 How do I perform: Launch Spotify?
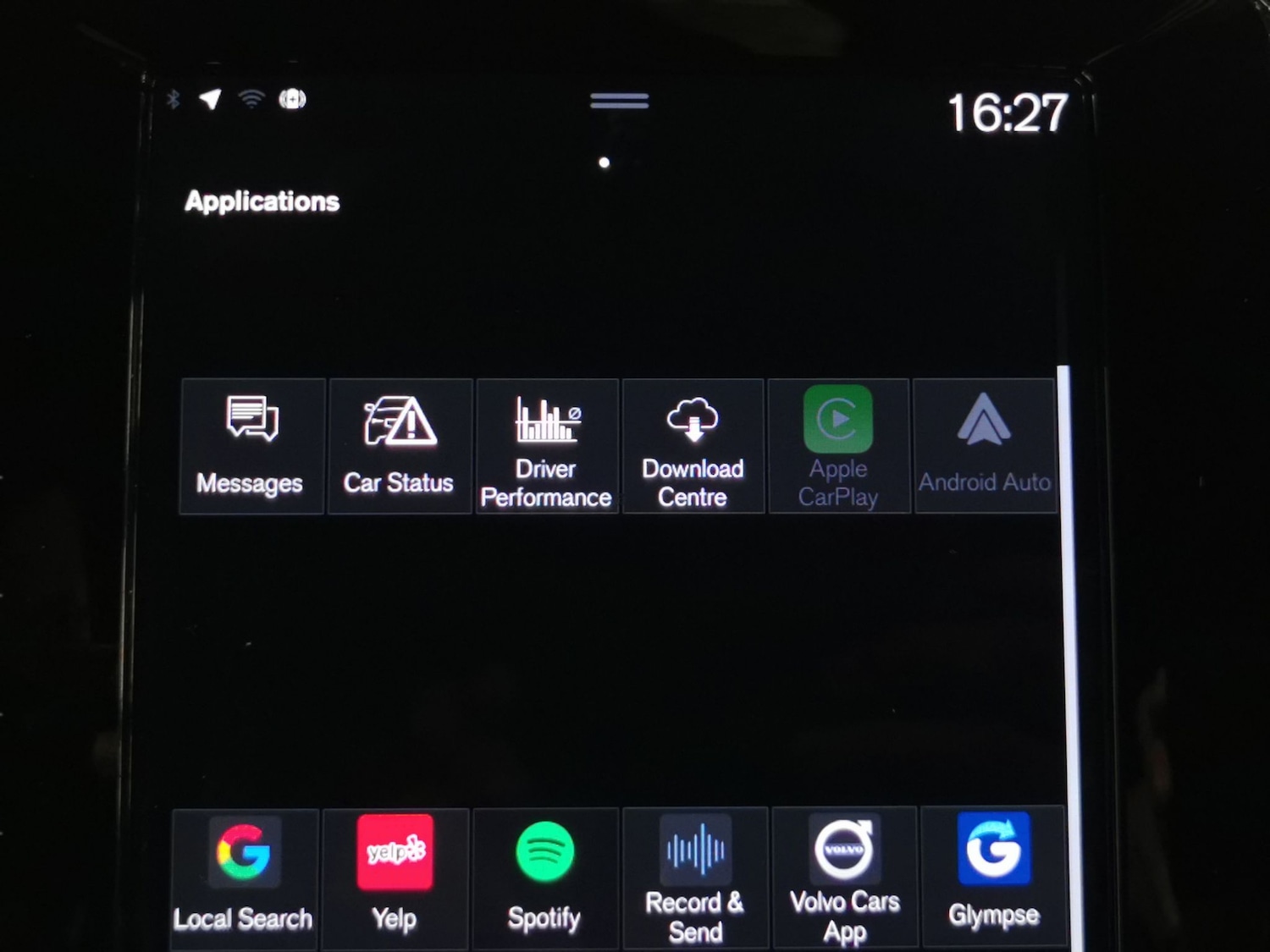tap(545, 876)
